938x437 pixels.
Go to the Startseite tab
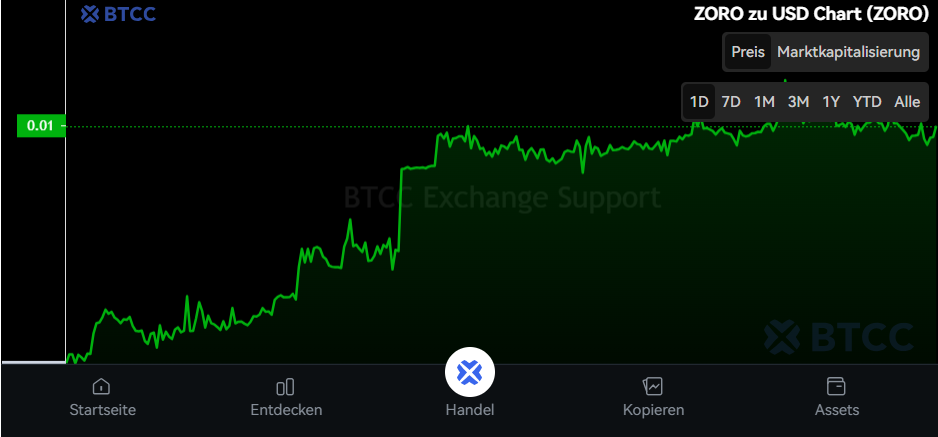pyautogui.click(x=102, y=396)
